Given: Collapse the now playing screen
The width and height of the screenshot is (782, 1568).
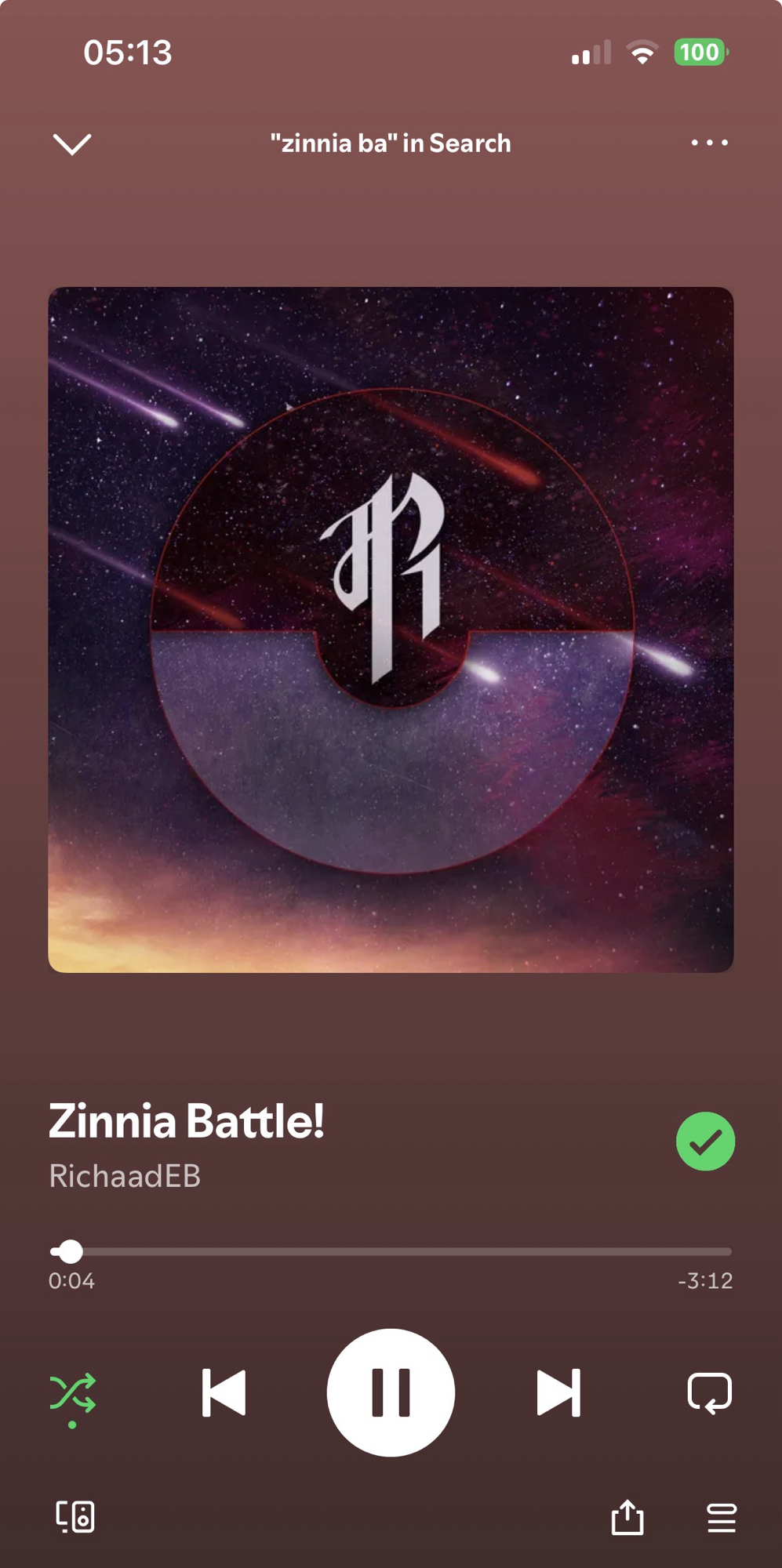Looking at the screenshot, I should click(x=72, y=143).
